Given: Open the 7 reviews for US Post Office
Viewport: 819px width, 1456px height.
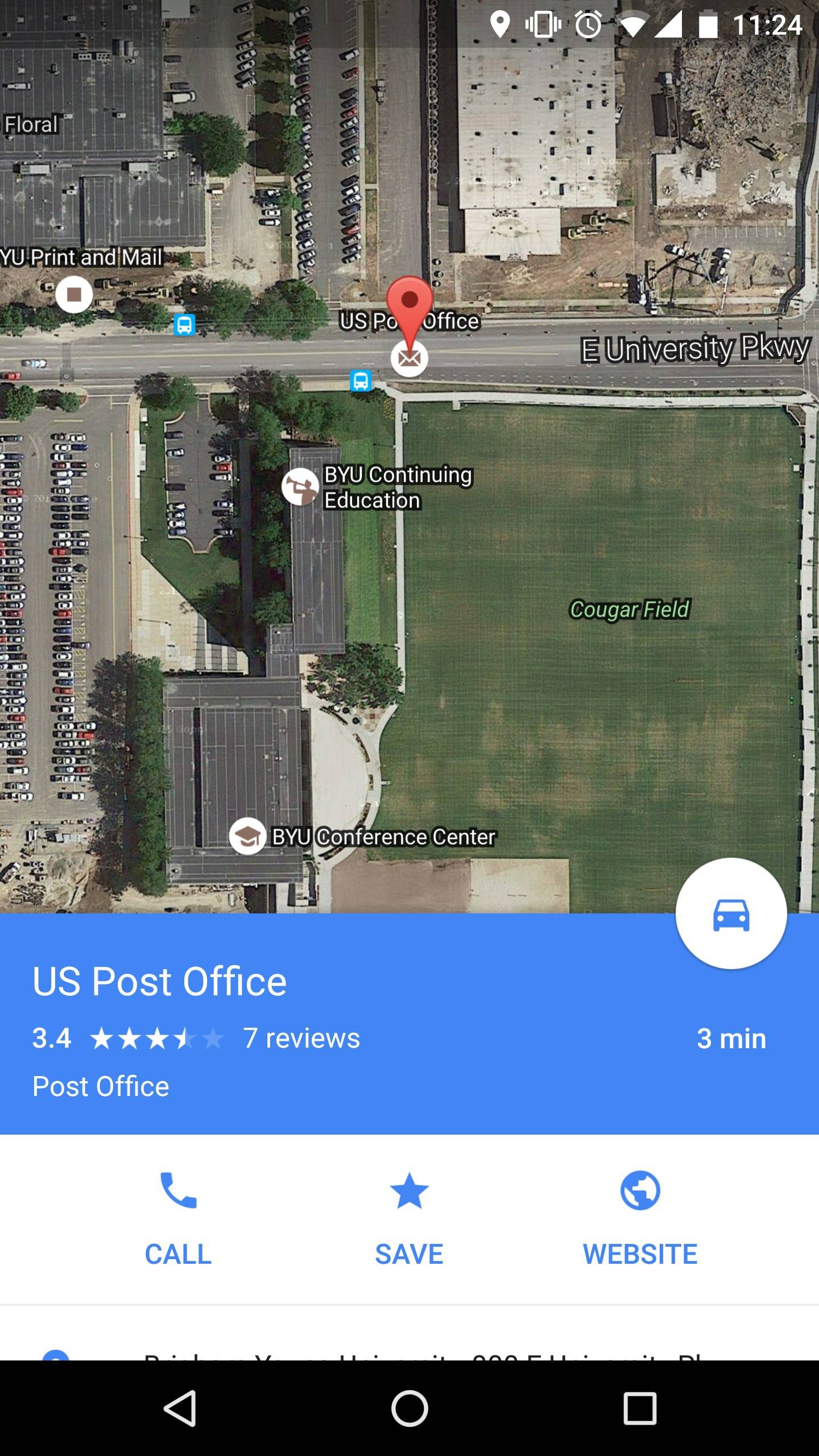Looking at the screenshot, I should click(301, 1038).
